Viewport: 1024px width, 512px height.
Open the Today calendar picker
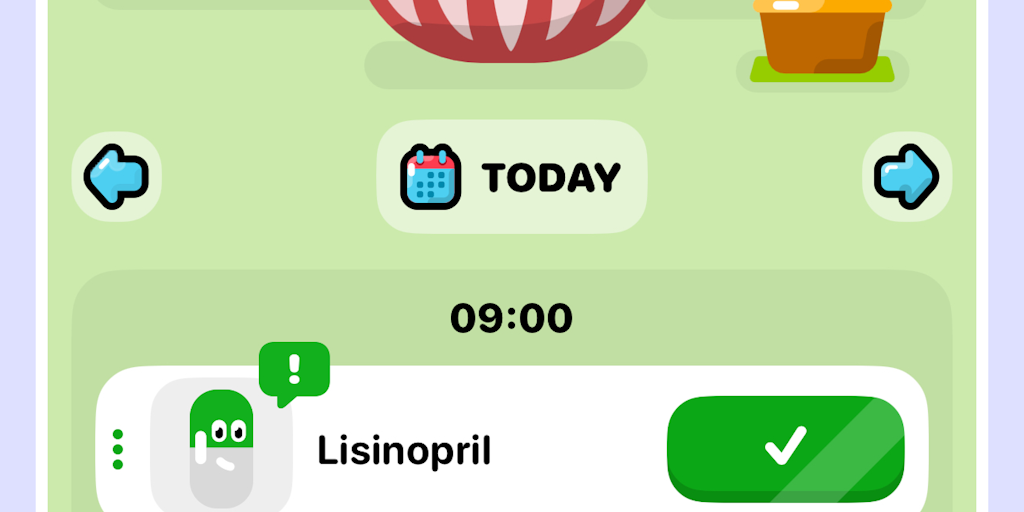tap(511, 177)
